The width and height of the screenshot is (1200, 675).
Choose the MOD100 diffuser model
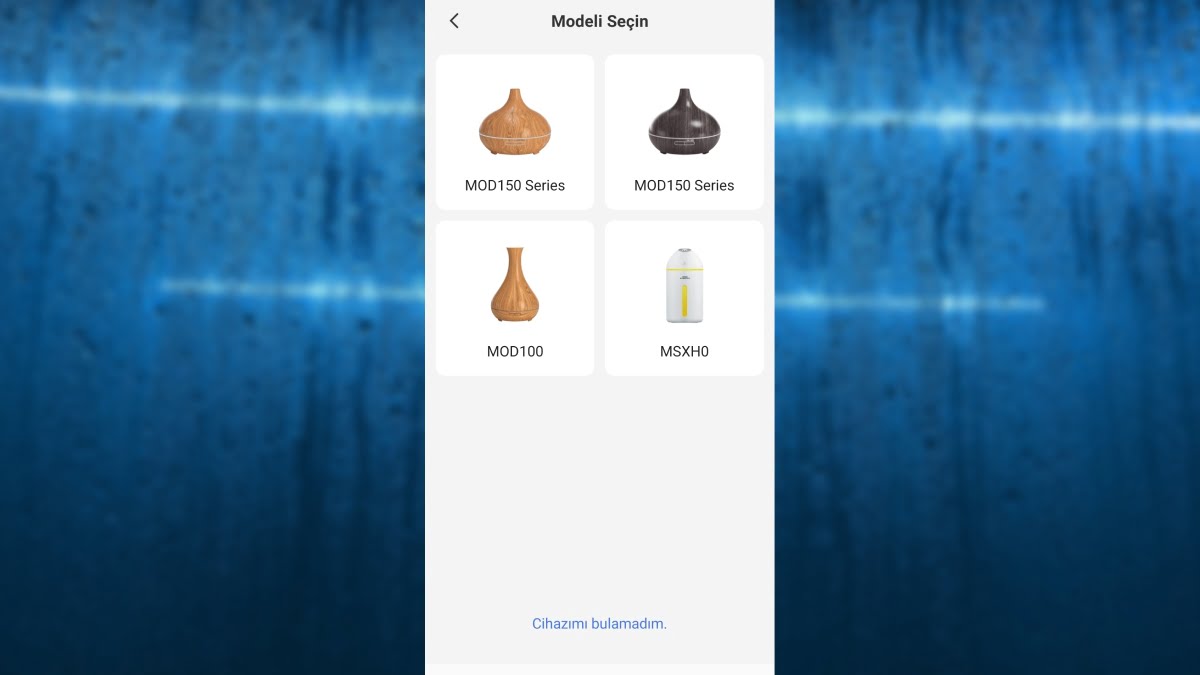pos(515,298)
